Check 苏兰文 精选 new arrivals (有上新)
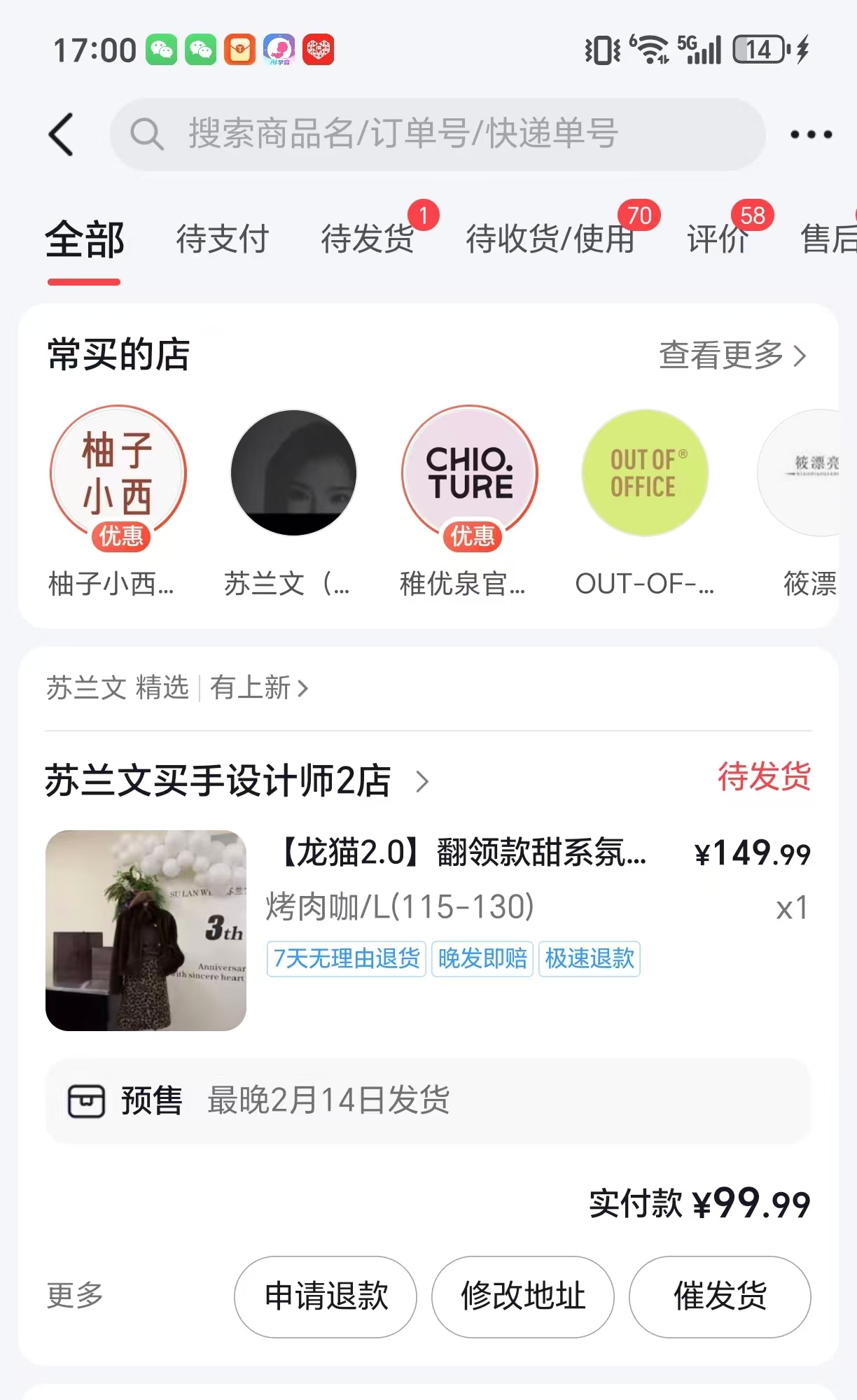The height and width of the screenshot is (1400, 857). click(x=258, y=688)
